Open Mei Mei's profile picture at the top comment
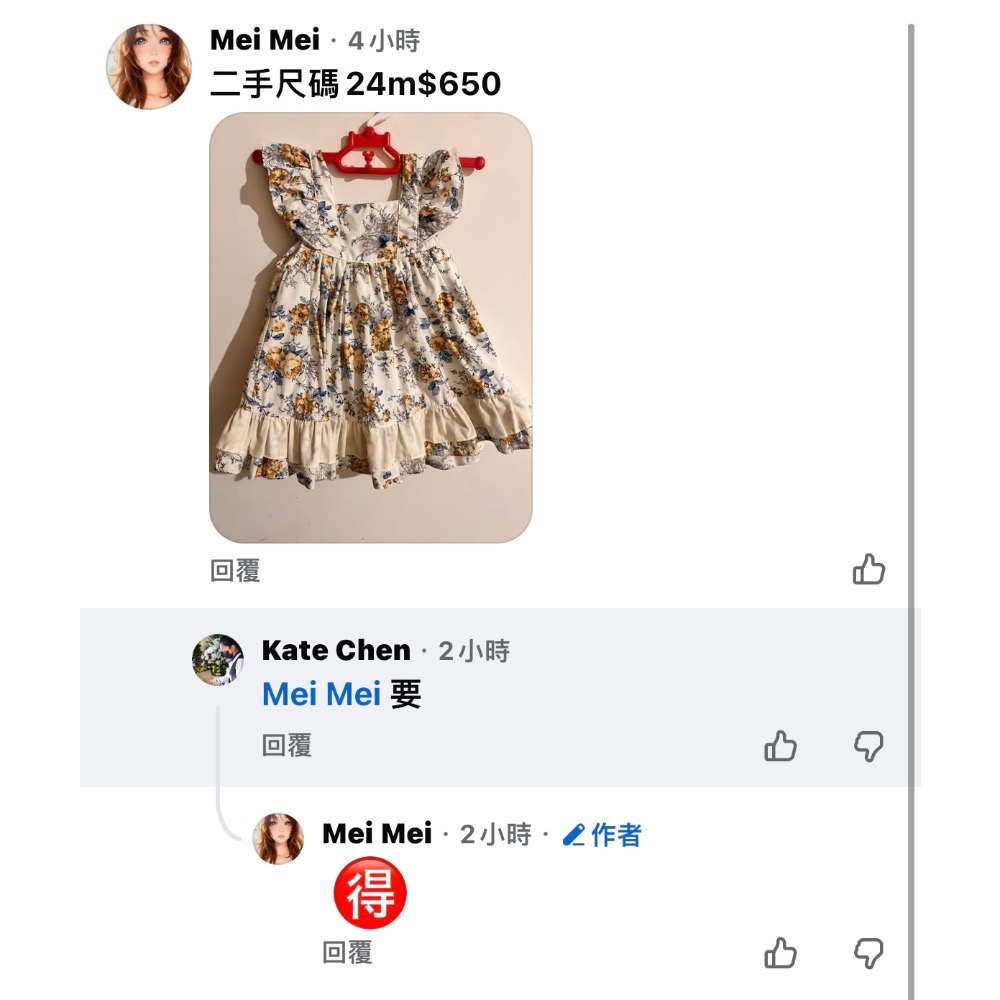This screenshot has width=1000, height=1000. click(x=149, y=66)
